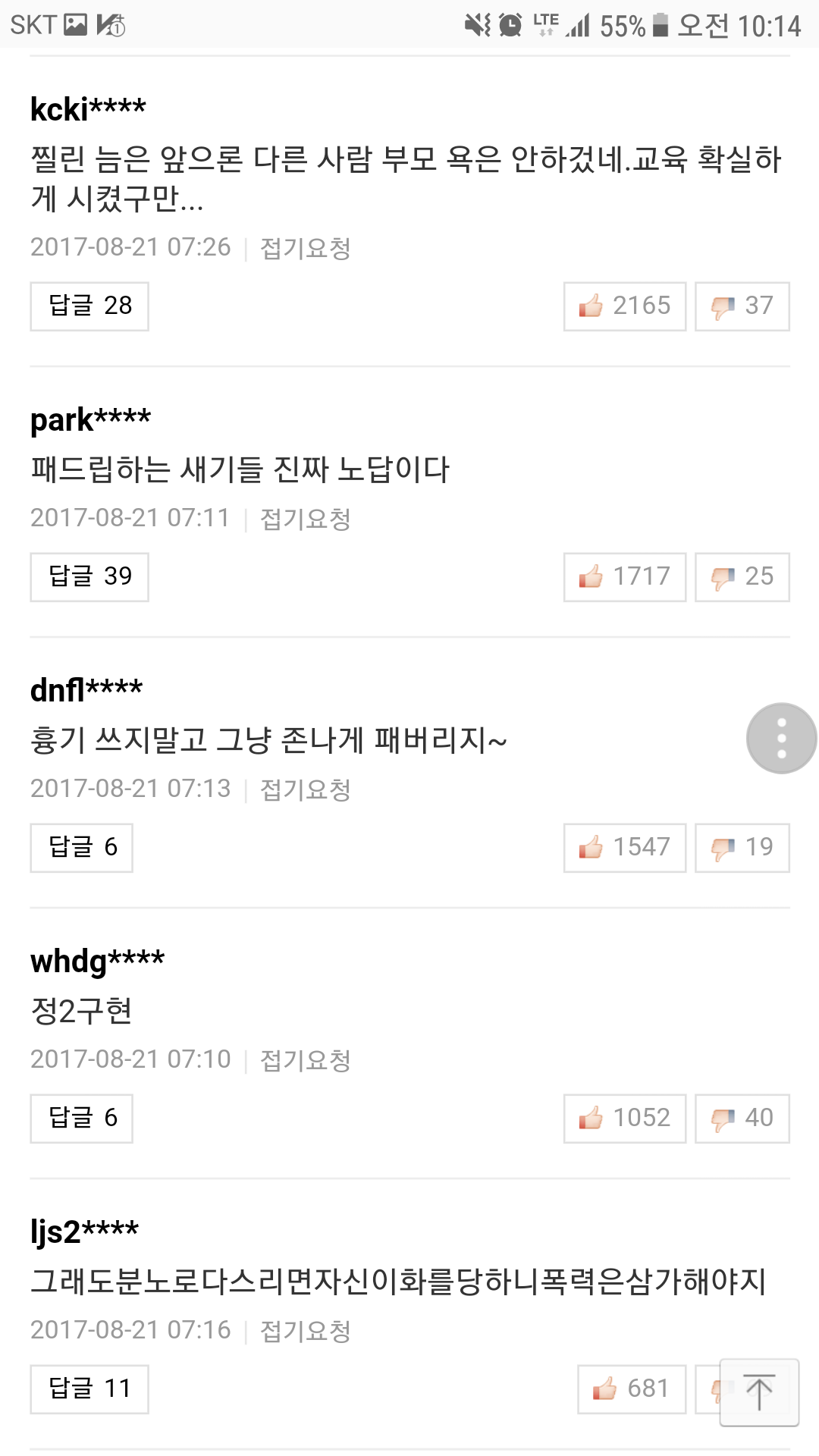Like dnfl's comment with 1547 upvotes
This screenshot has width=819, height=1456.
tap(625, 848)
